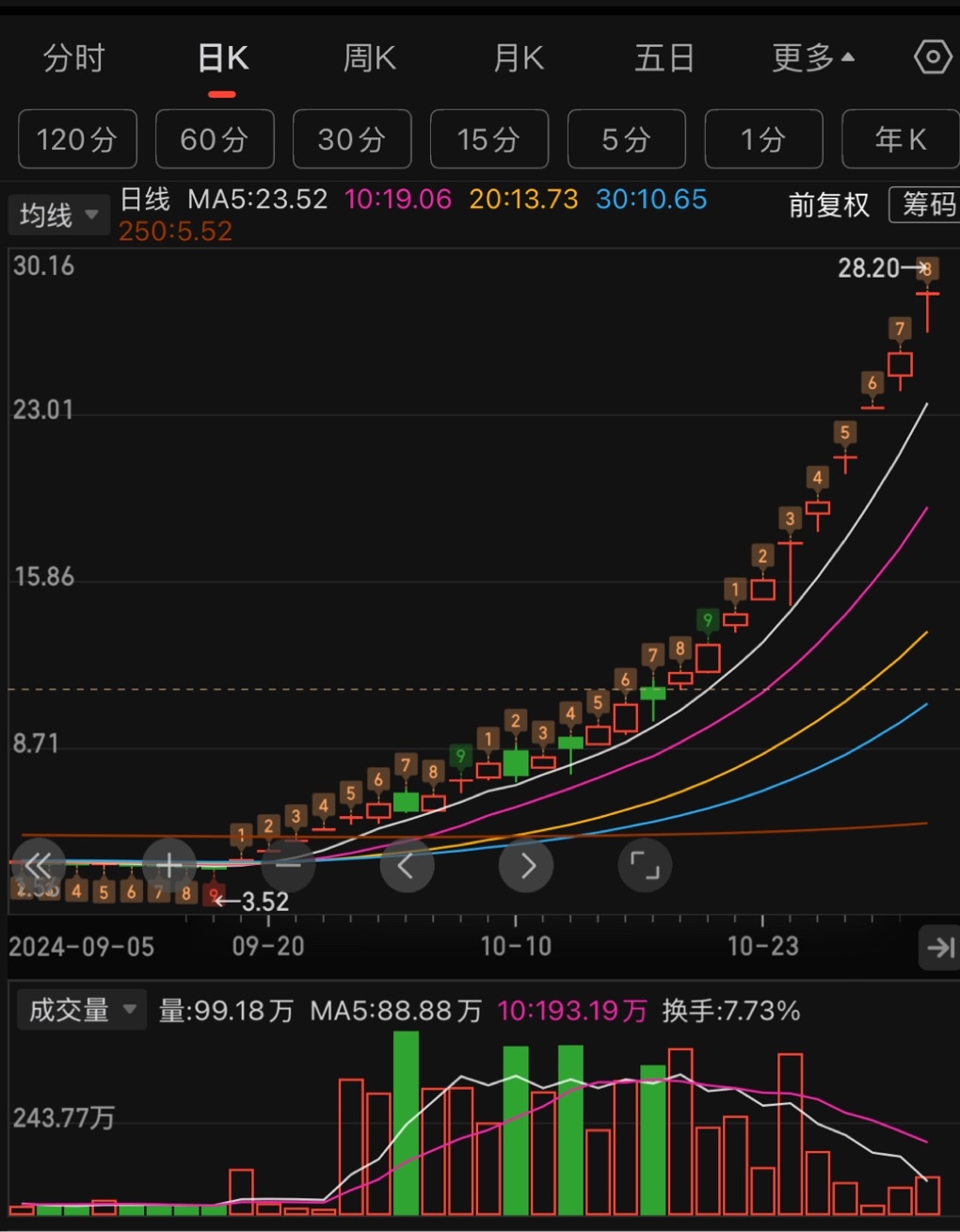The image size is (960, 1232).
Task: Expand the 更多 options menu
Action: (x=813, y=58)
